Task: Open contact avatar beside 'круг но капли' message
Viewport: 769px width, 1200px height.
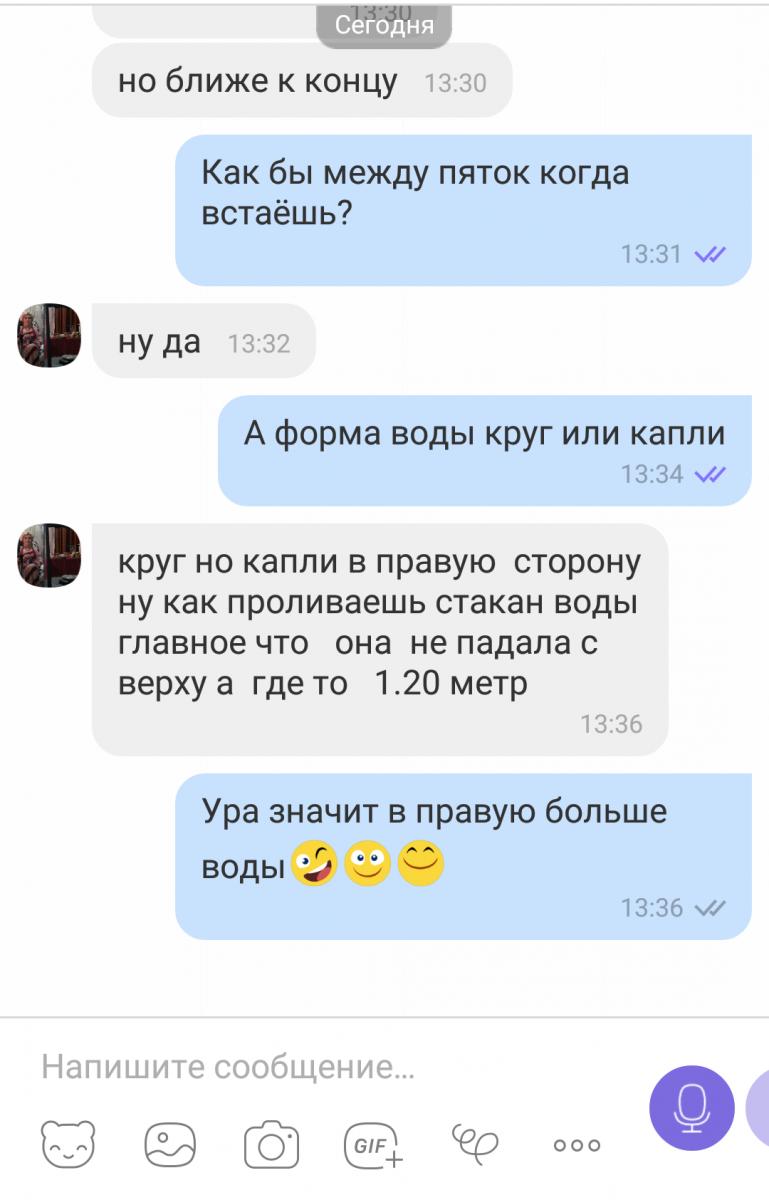Action: click(49, 556)
